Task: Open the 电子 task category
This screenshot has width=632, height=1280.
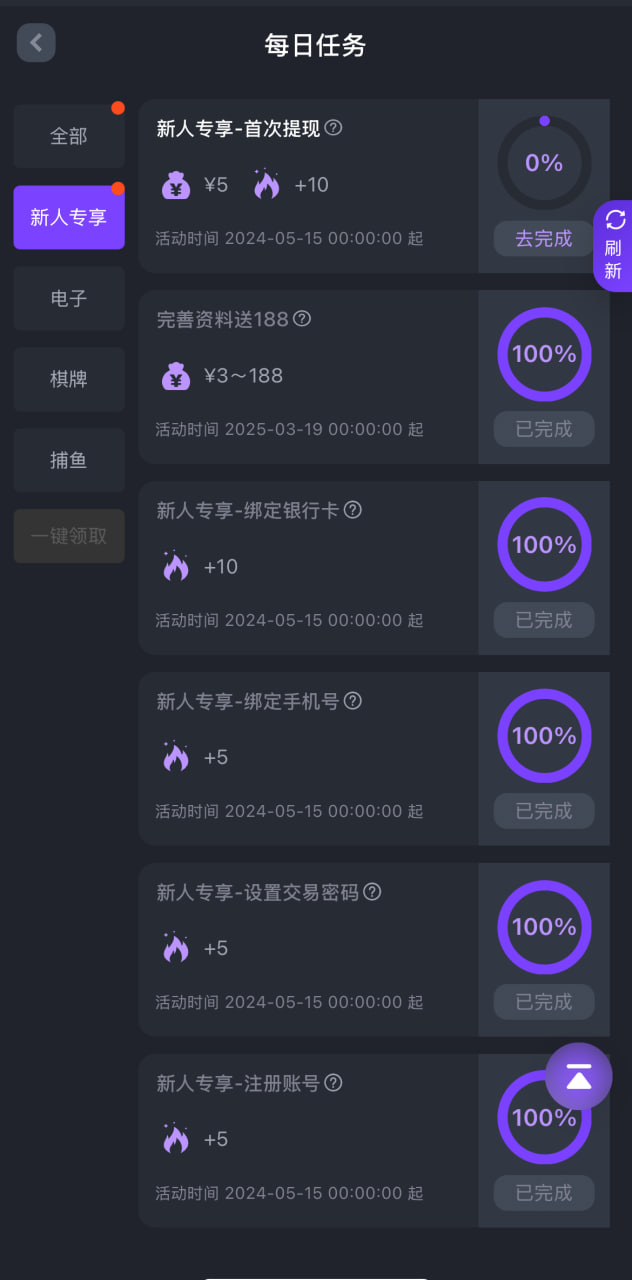Action: tap(69, 298)
